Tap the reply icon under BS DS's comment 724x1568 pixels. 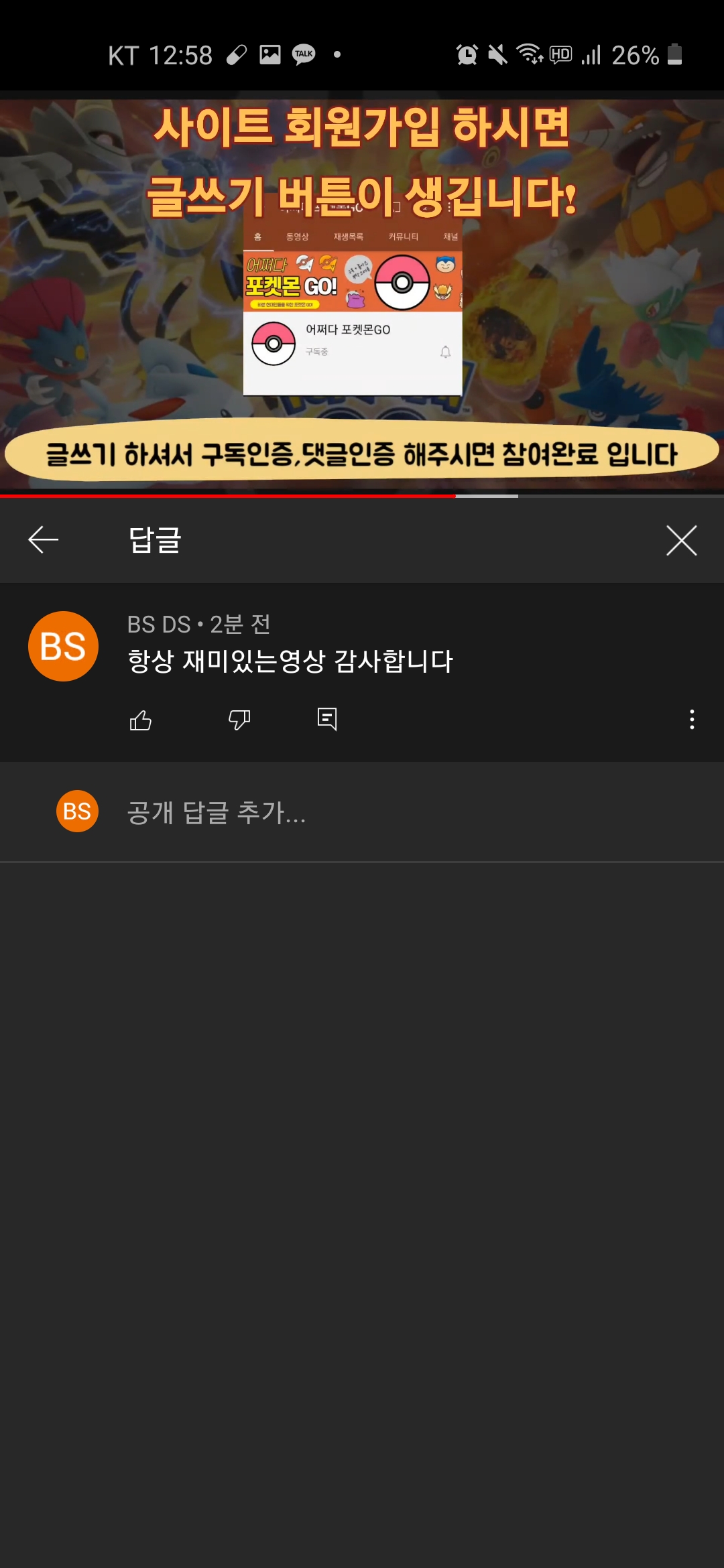[326, 719]
